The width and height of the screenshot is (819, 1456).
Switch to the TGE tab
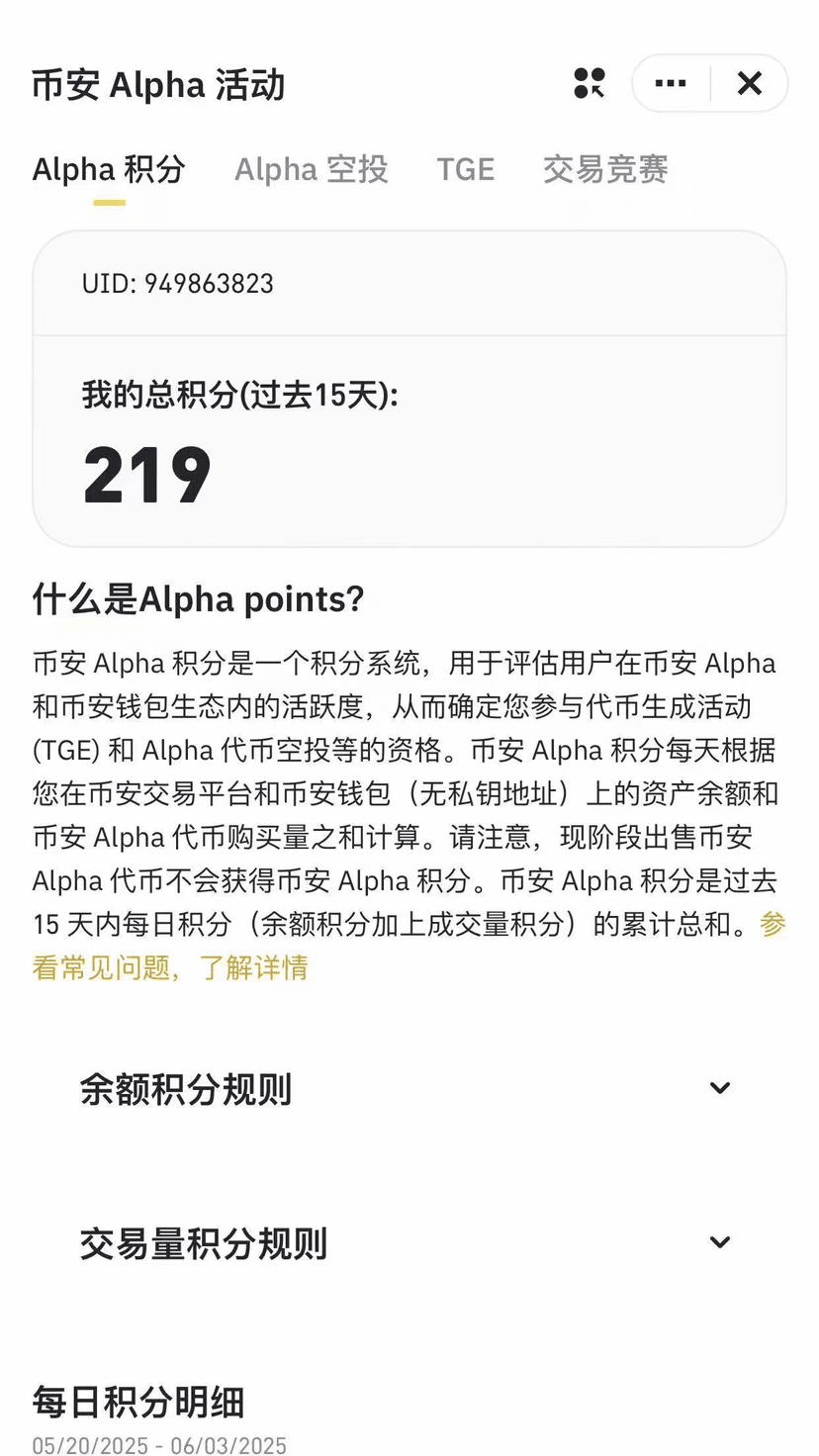(x=465, y=169)
